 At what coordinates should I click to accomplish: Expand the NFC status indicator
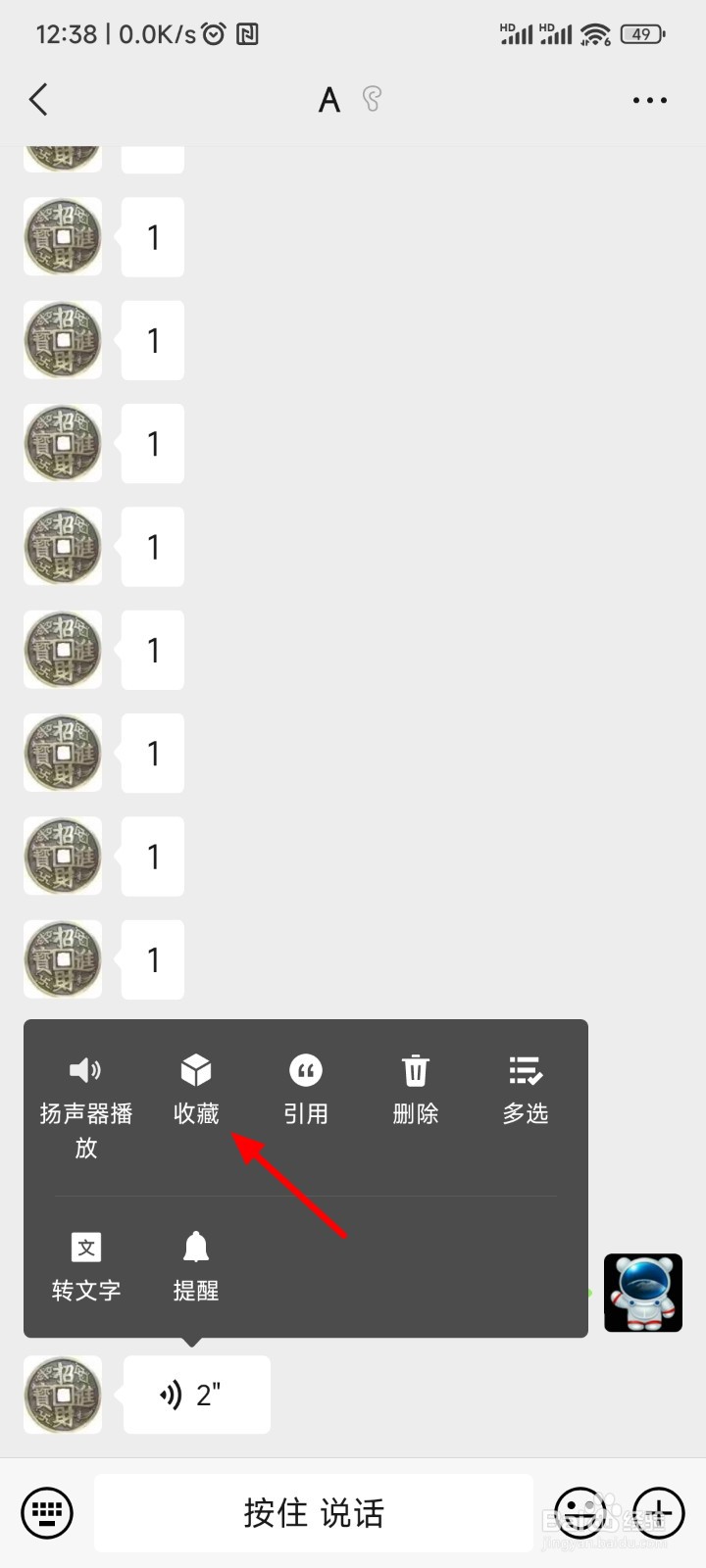[x=249, y=33]
